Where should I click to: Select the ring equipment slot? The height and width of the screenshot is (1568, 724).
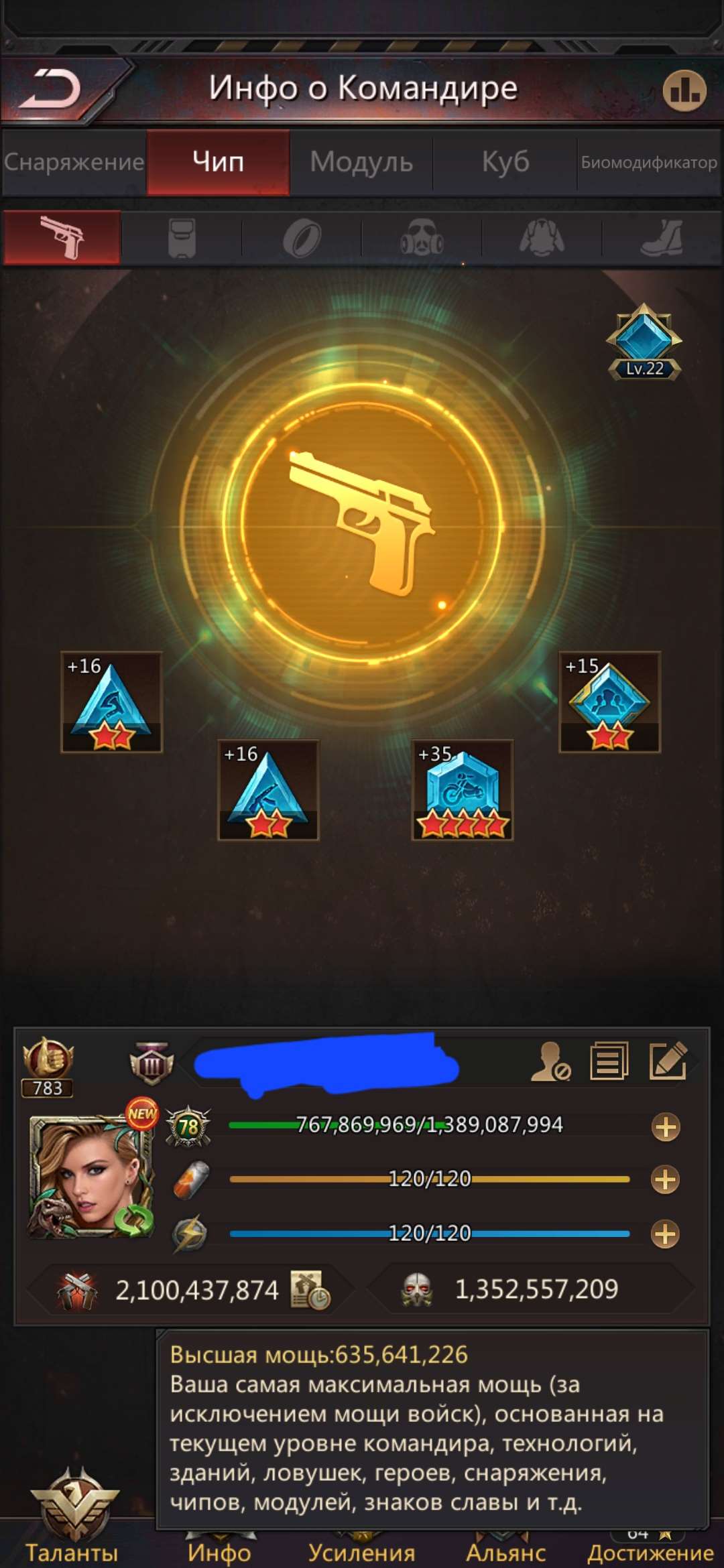[302, 238]
